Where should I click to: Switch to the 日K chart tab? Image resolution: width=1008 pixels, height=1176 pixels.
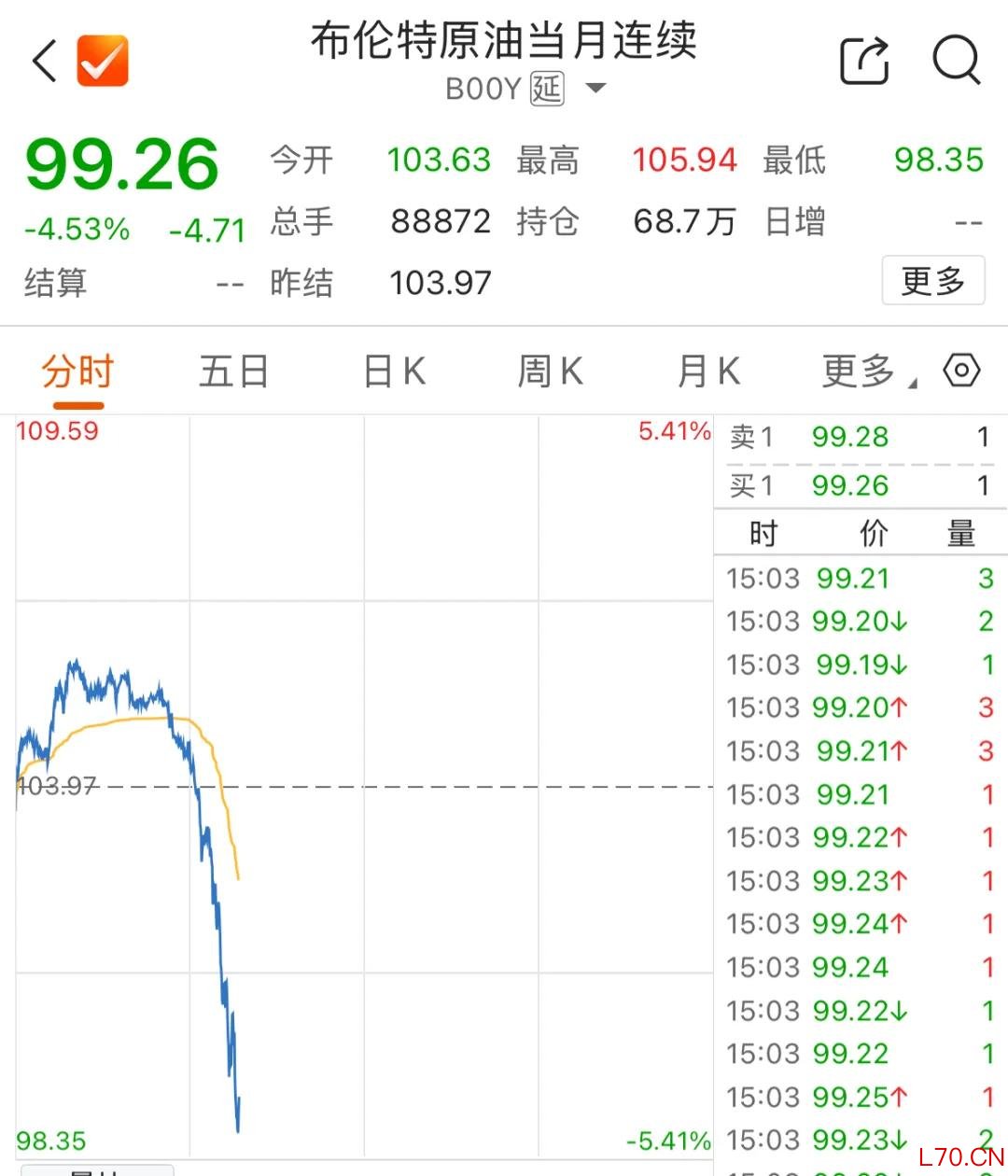(394, 371)
